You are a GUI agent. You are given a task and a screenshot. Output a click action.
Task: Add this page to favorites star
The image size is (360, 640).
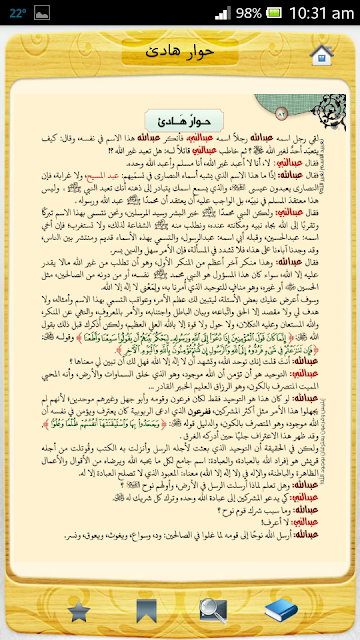coord(79,612)
